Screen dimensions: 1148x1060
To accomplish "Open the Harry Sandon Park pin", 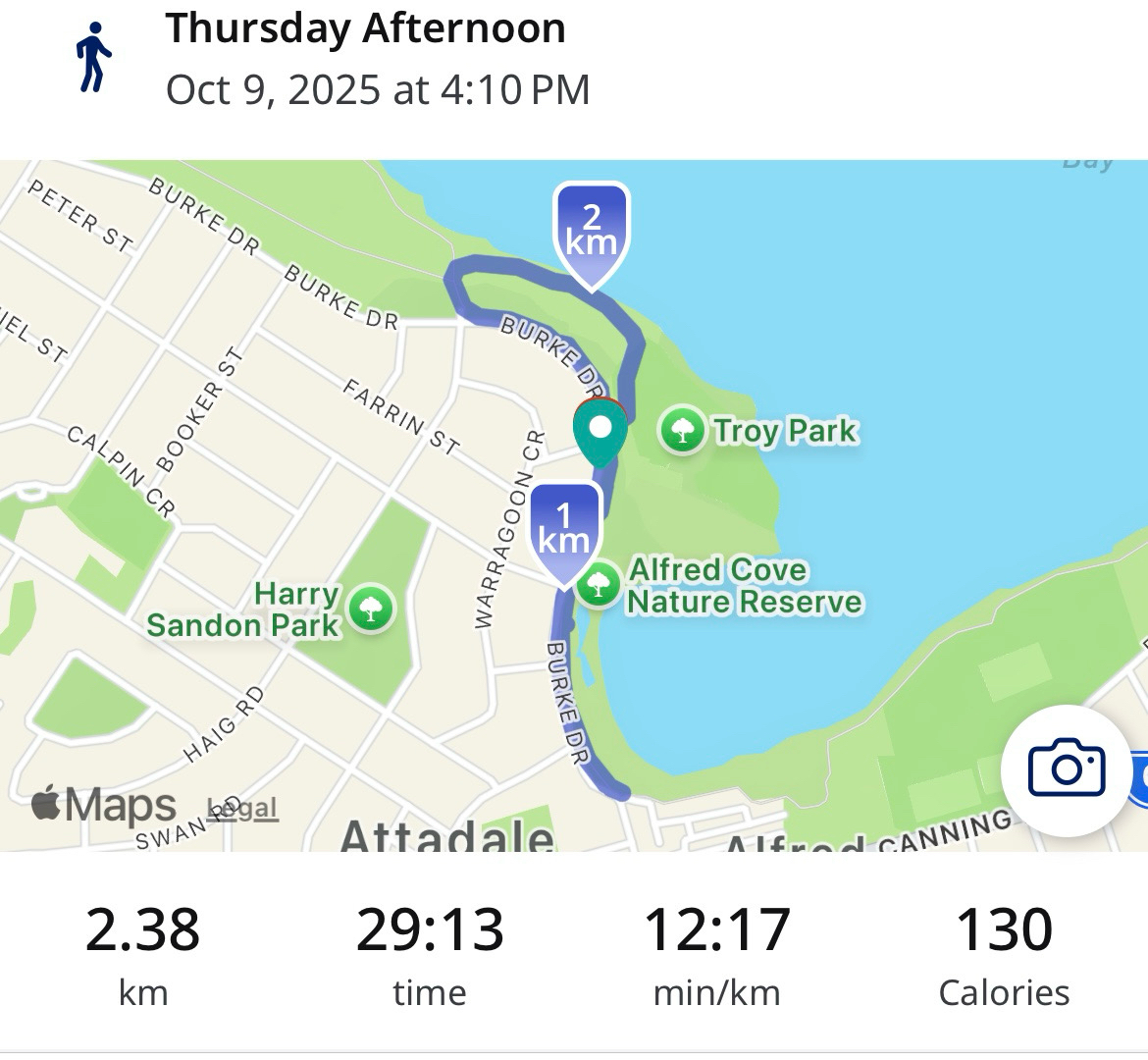I will [370, 609].
